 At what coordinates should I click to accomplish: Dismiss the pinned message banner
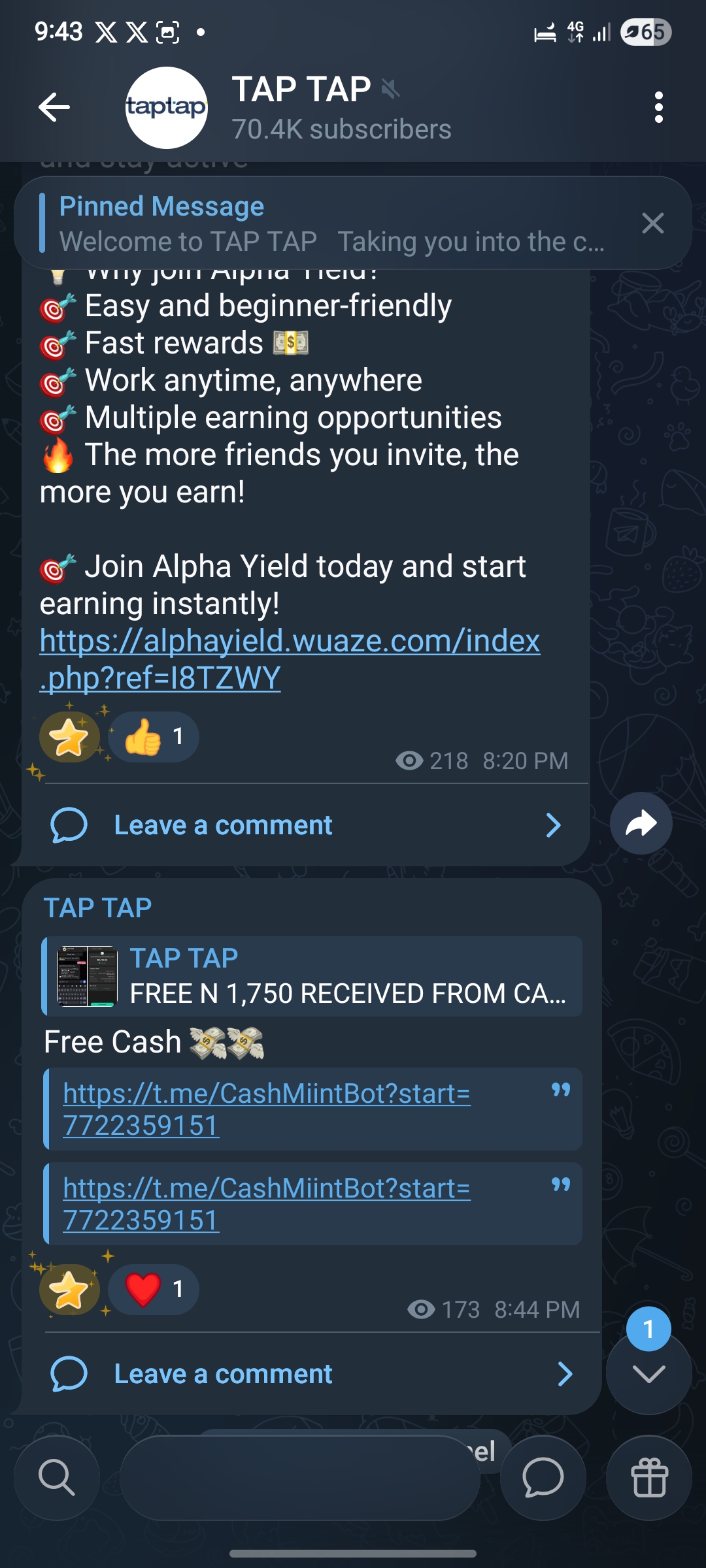pos(652,223)
